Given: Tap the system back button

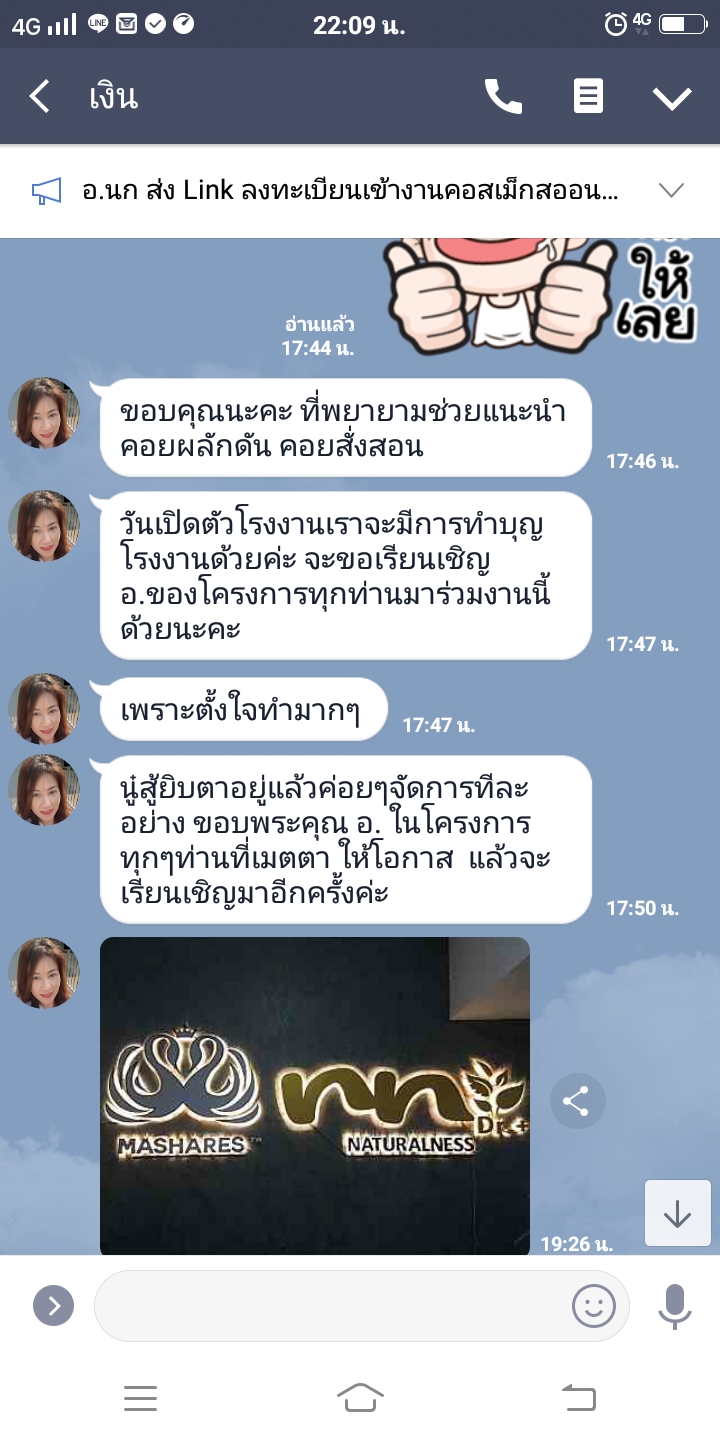Looking at the screenshot, I should coord(578,1397).
